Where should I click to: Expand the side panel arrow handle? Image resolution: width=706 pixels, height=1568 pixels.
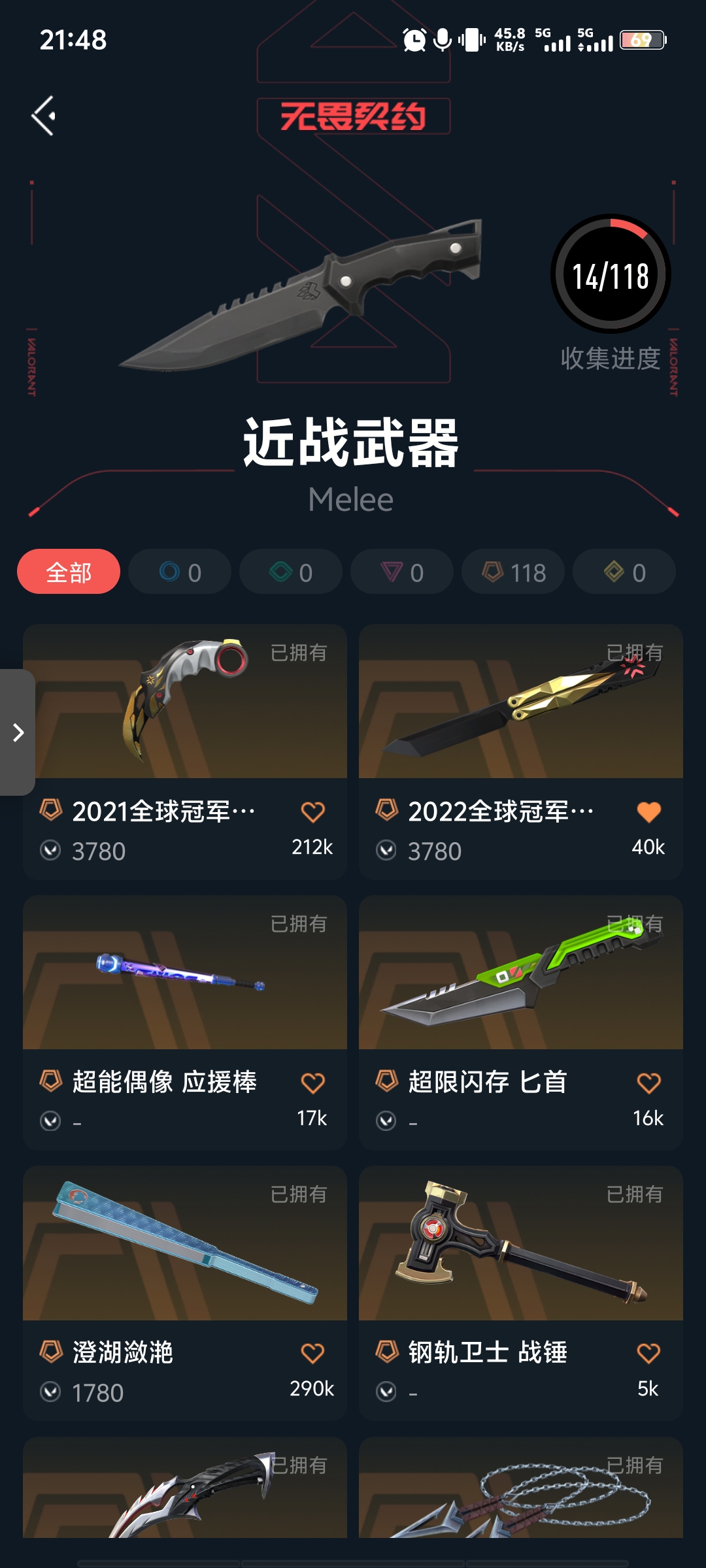(x=18, y=732)
